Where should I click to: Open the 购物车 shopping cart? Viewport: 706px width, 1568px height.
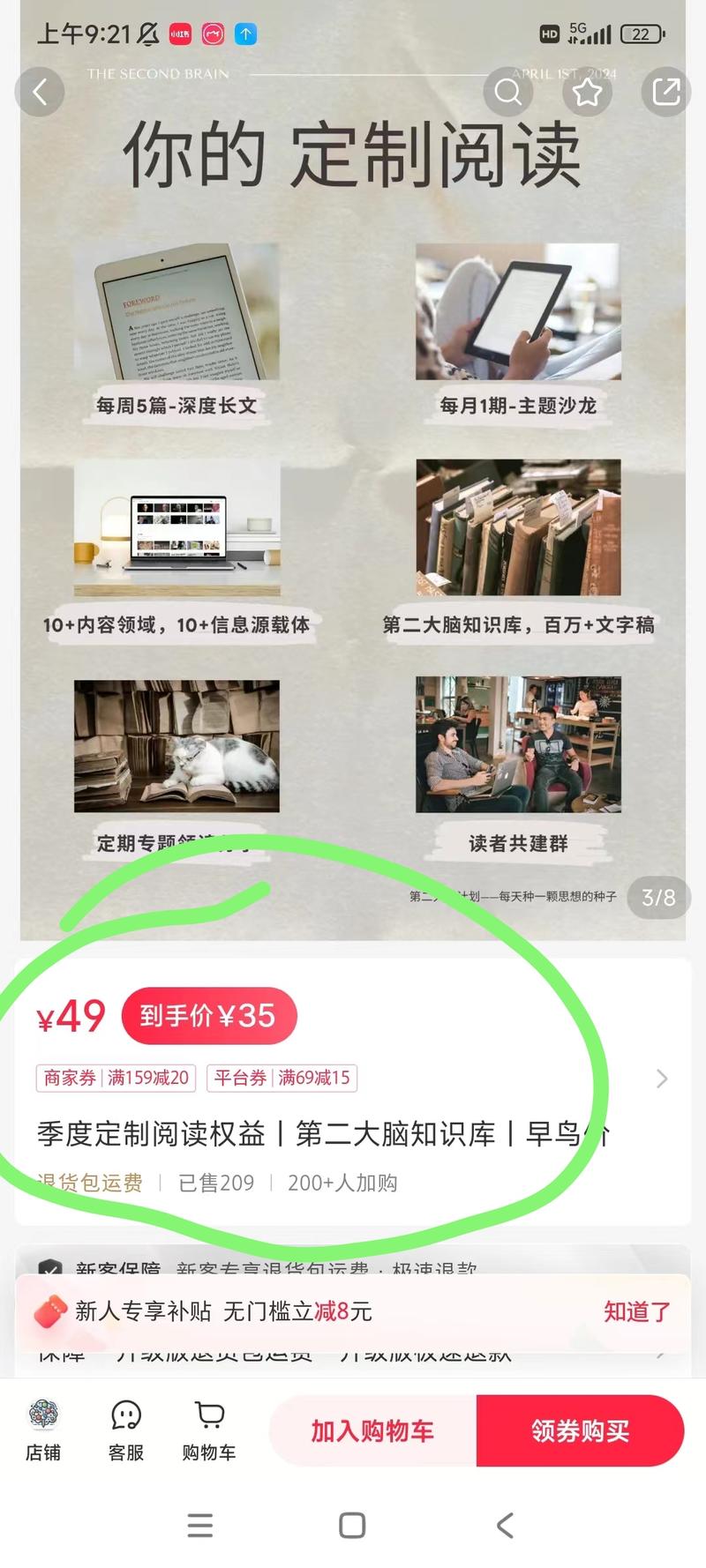pos(209,1430)
